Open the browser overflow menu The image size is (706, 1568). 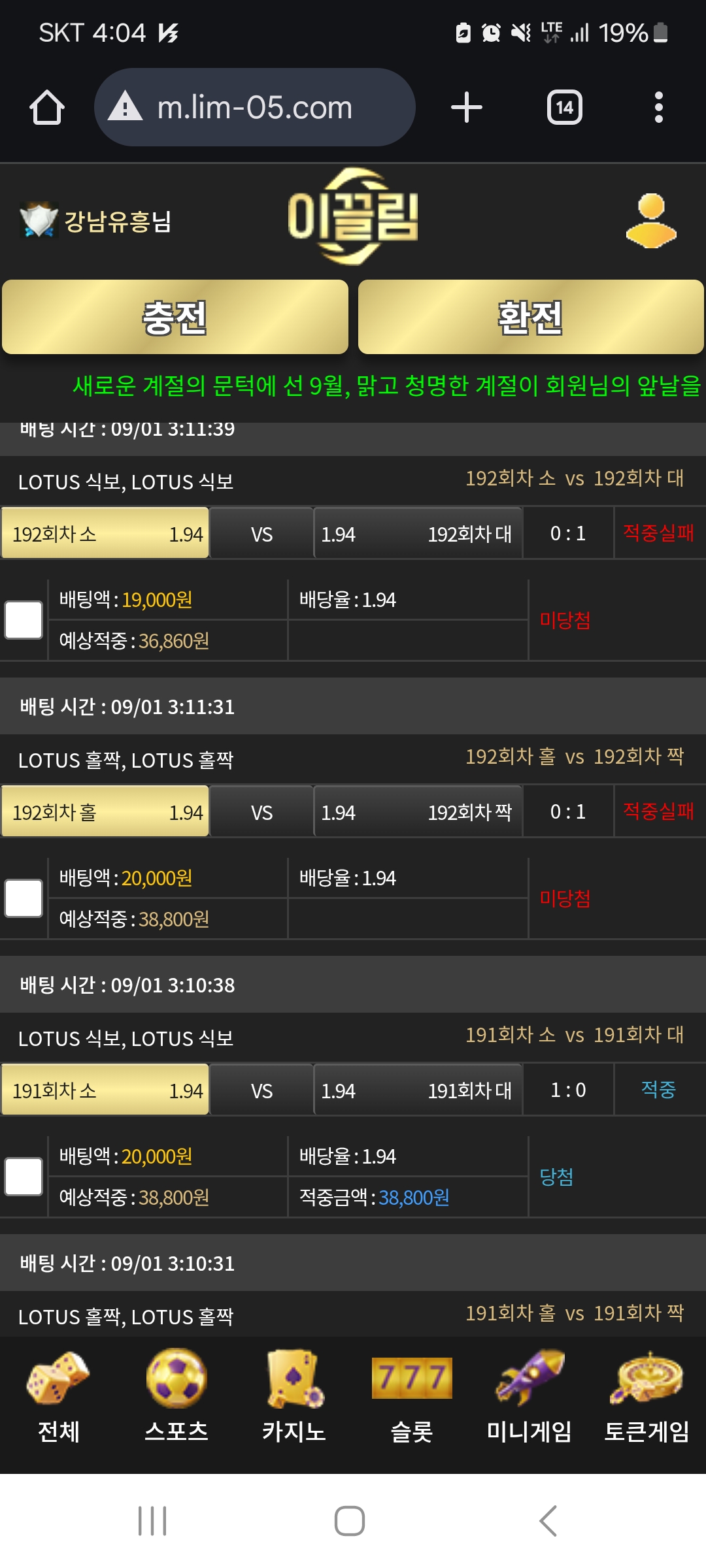pyautogui.click(x=658, y=108)
